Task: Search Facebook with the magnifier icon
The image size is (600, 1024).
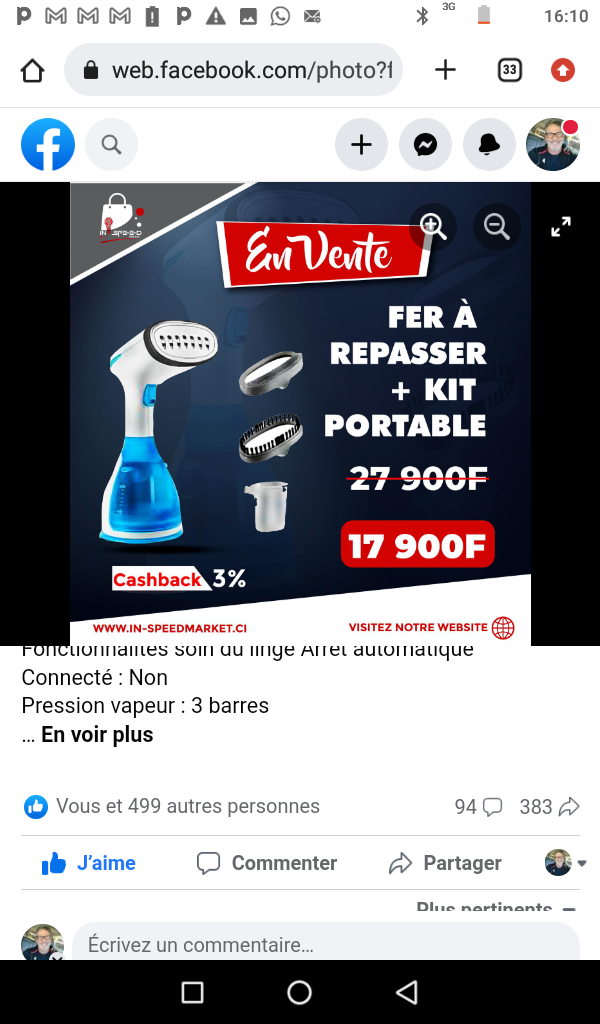Action: coord(112,144)
